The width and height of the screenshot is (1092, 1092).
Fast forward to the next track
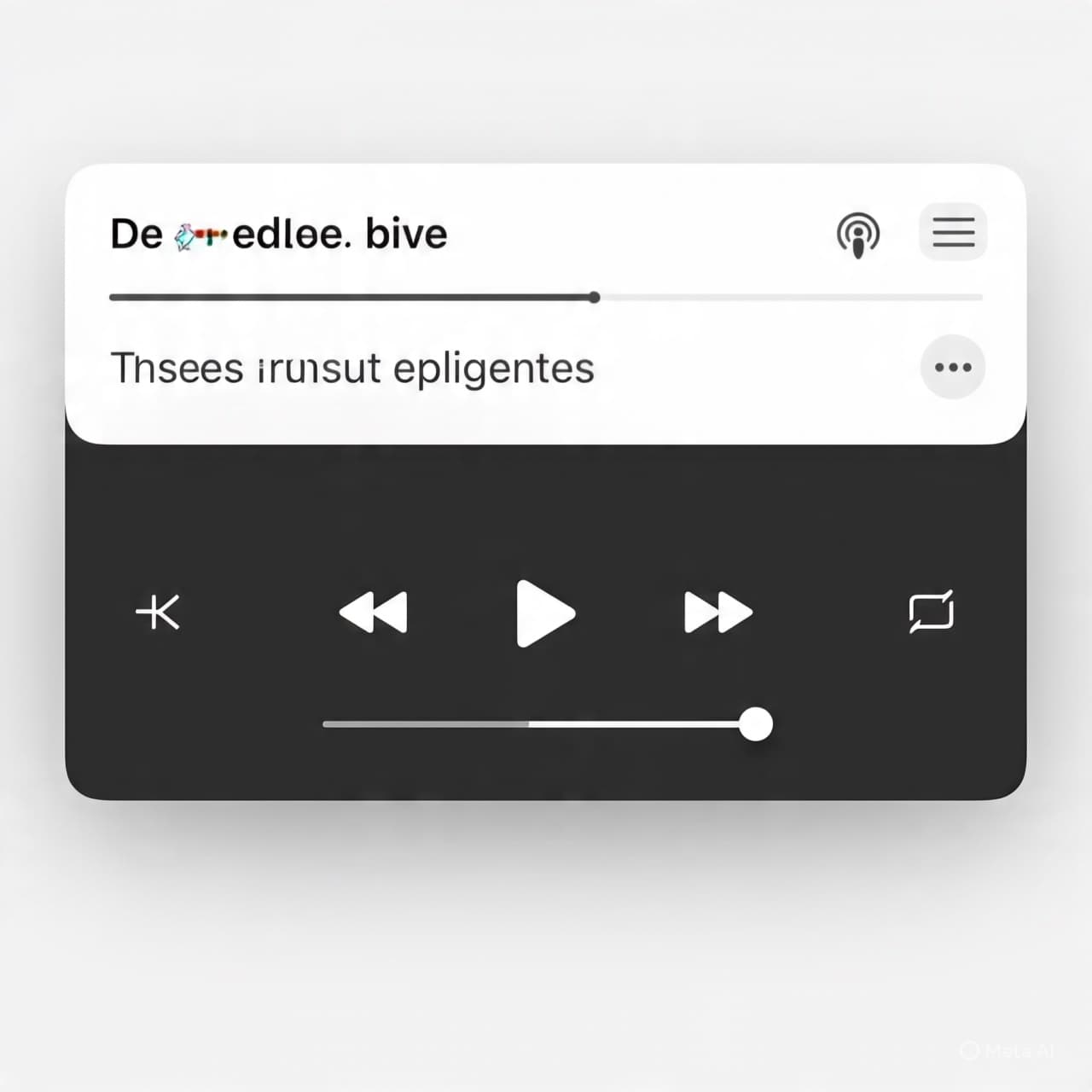[717, 613]
